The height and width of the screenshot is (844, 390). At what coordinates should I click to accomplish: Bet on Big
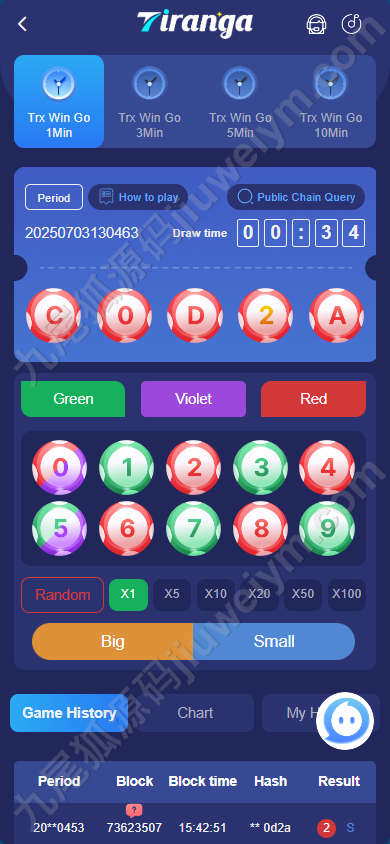pos(112,642)
